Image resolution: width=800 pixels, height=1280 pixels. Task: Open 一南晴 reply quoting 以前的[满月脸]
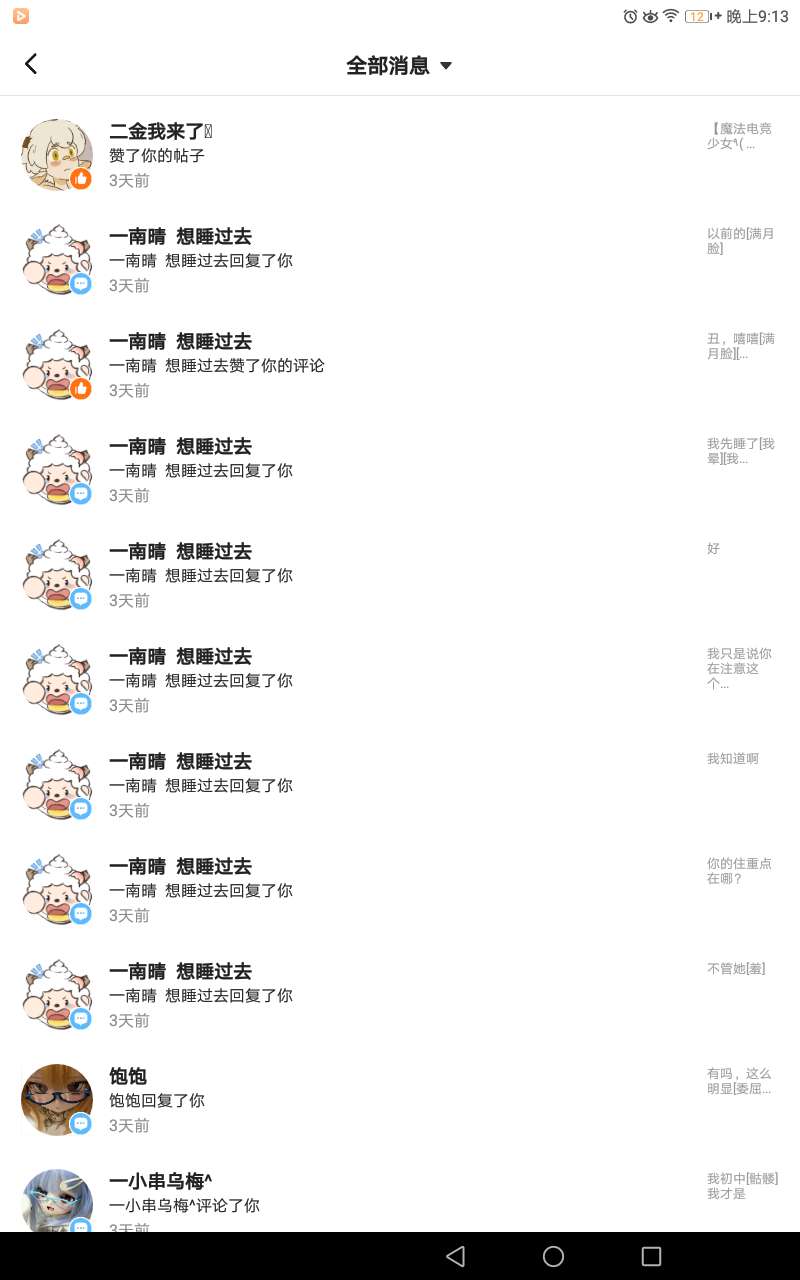coord(400,261)
